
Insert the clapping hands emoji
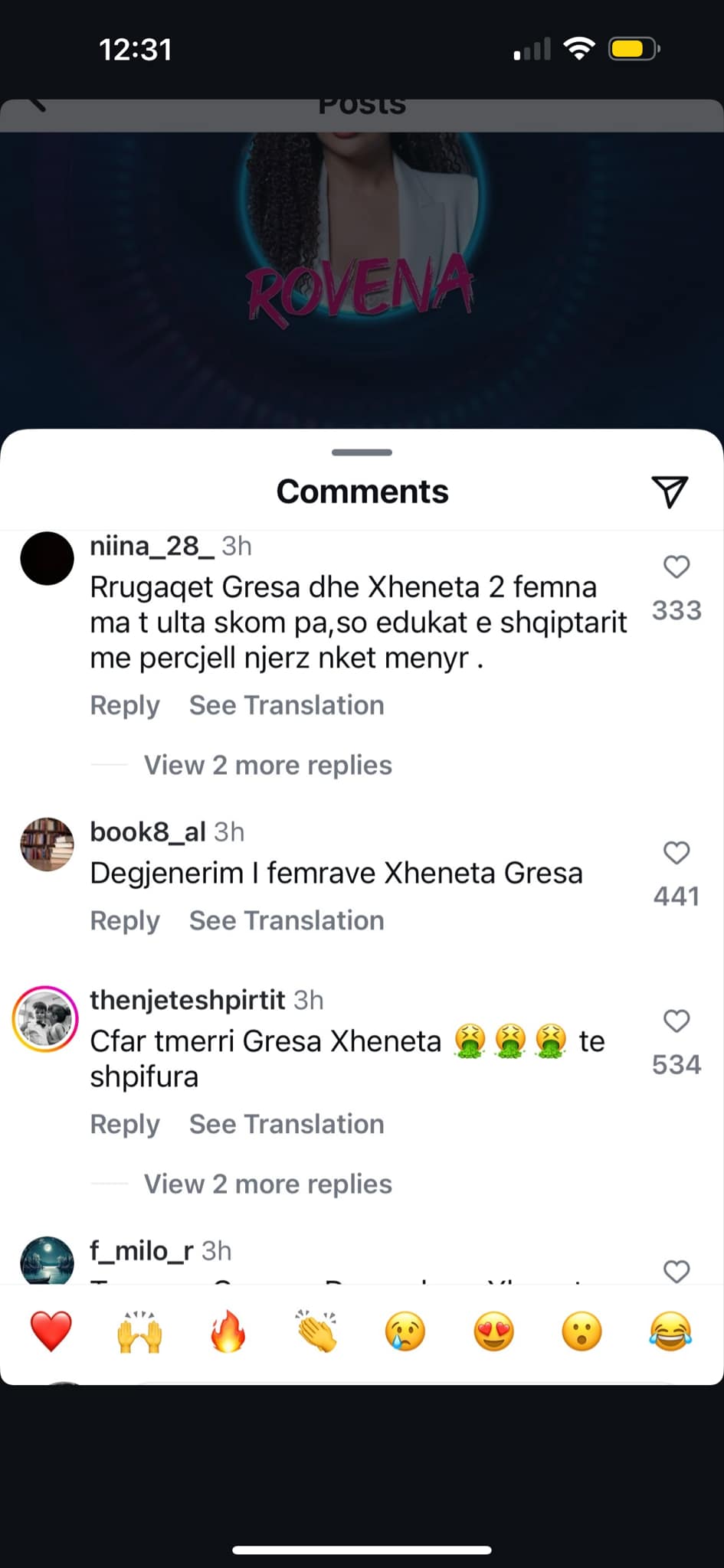tap(316, 1331)
